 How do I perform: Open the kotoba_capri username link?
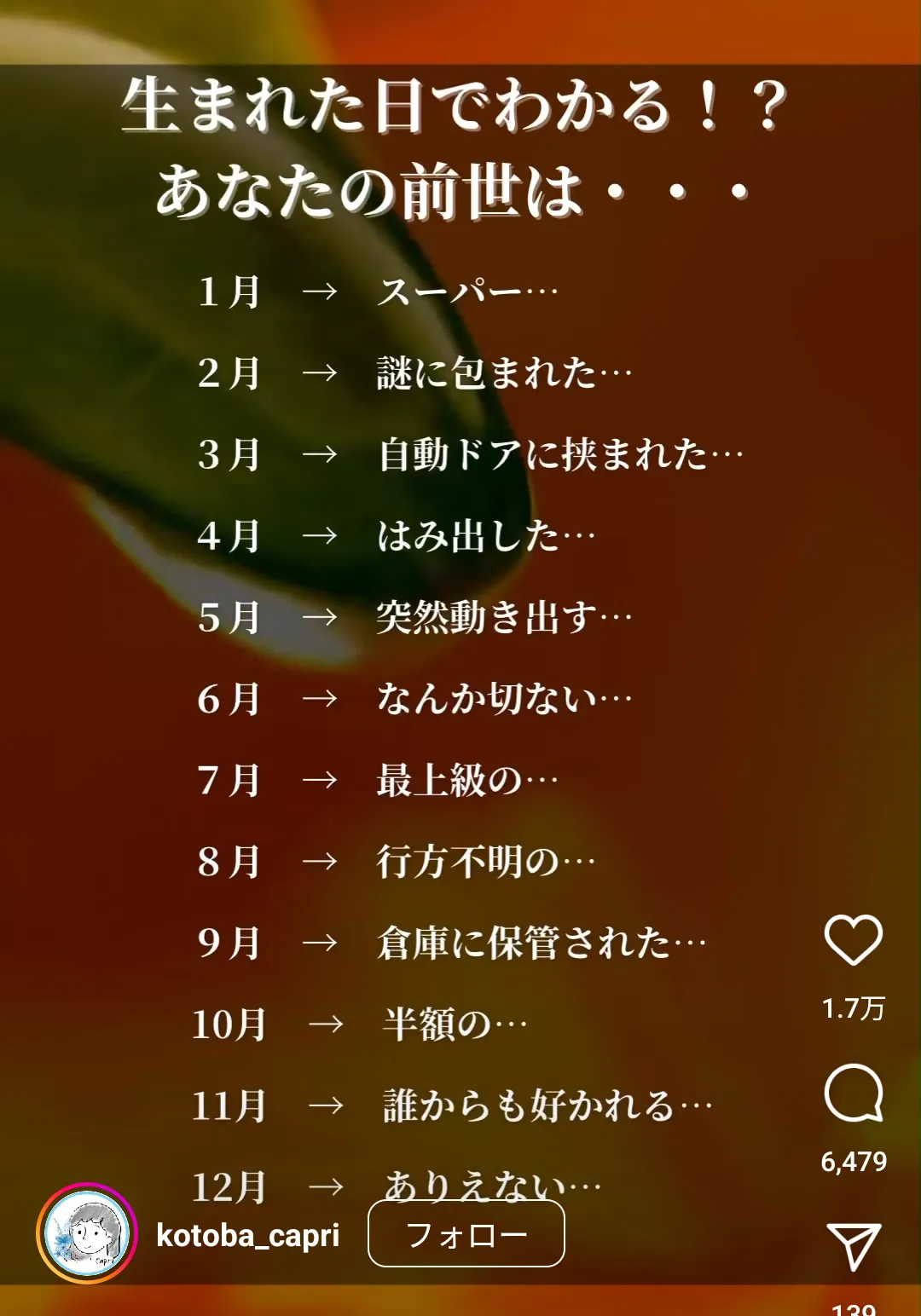point(247,1235)
